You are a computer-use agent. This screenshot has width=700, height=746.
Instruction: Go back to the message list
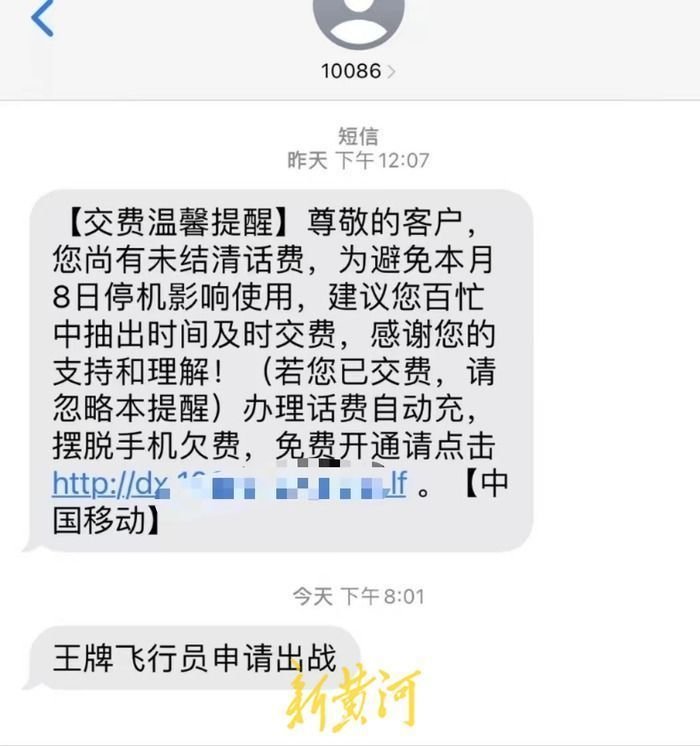[x=42, y=18]
